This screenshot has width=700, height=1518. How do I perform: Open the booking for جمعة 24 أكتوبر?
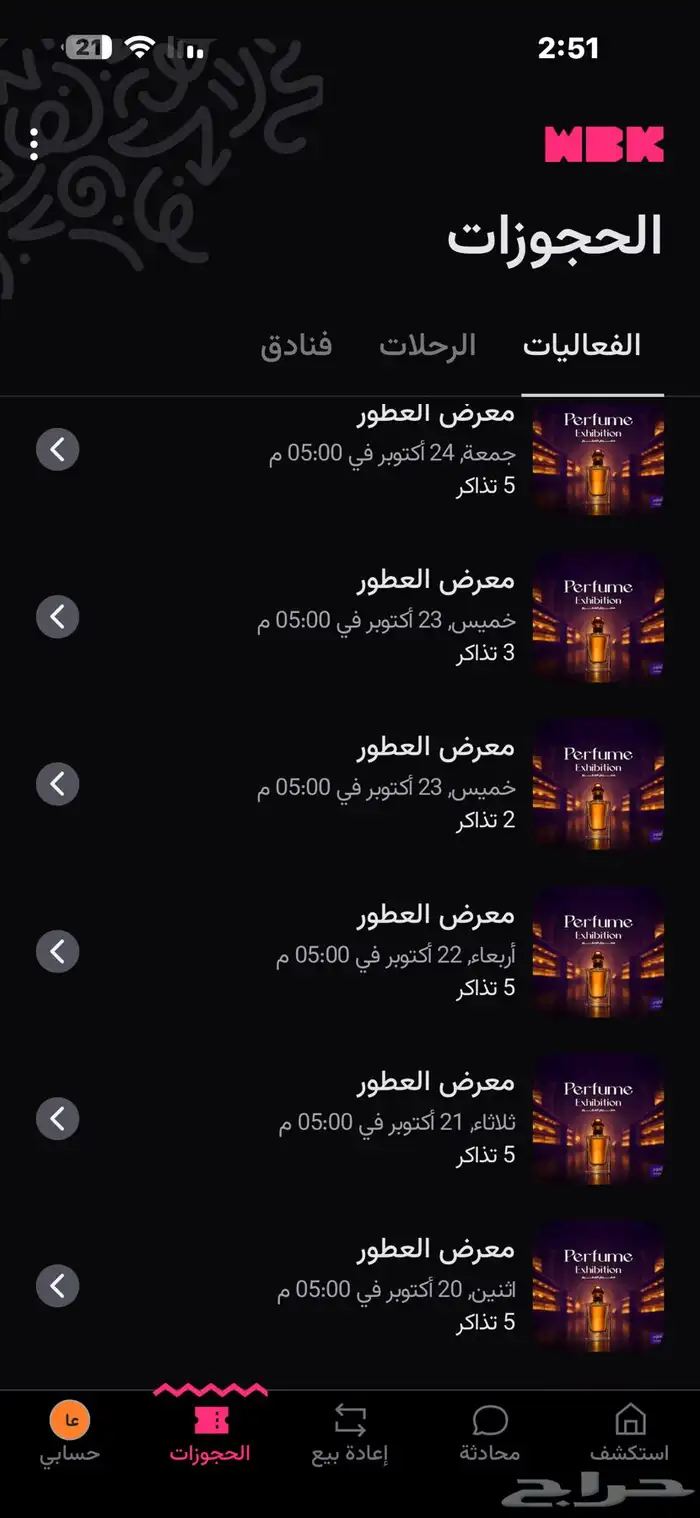coord(350,450)
